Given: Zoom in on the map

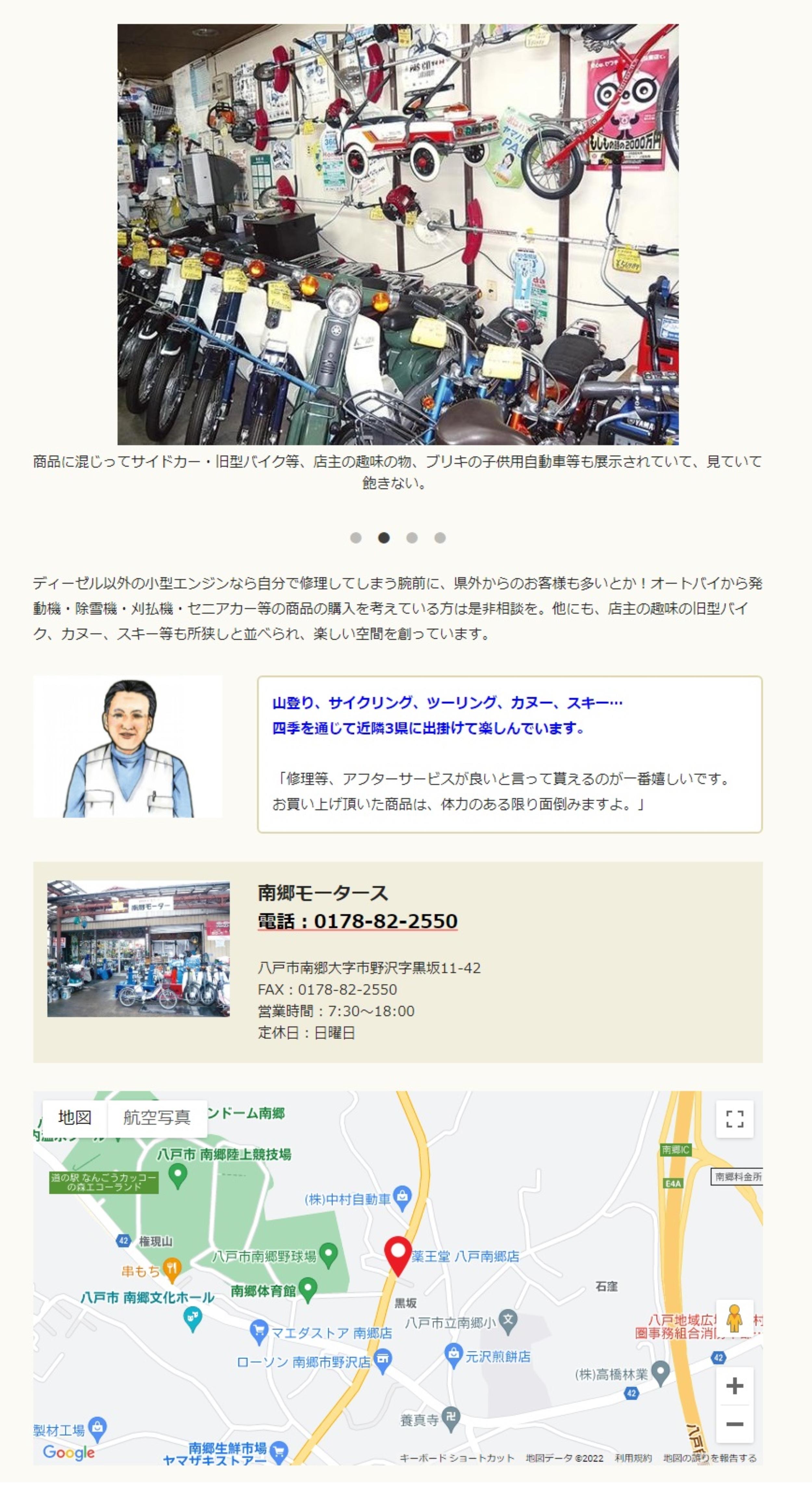Looking at the screenshot, I should point(734,1386).
